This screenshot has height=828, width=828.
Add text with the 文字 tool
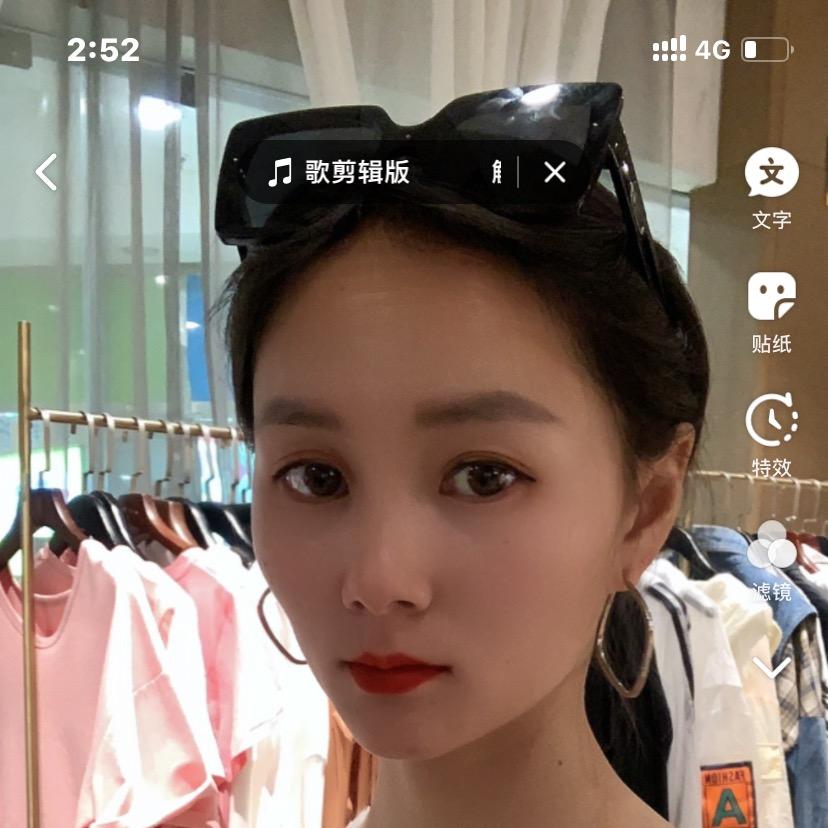[x=771, y=187]
